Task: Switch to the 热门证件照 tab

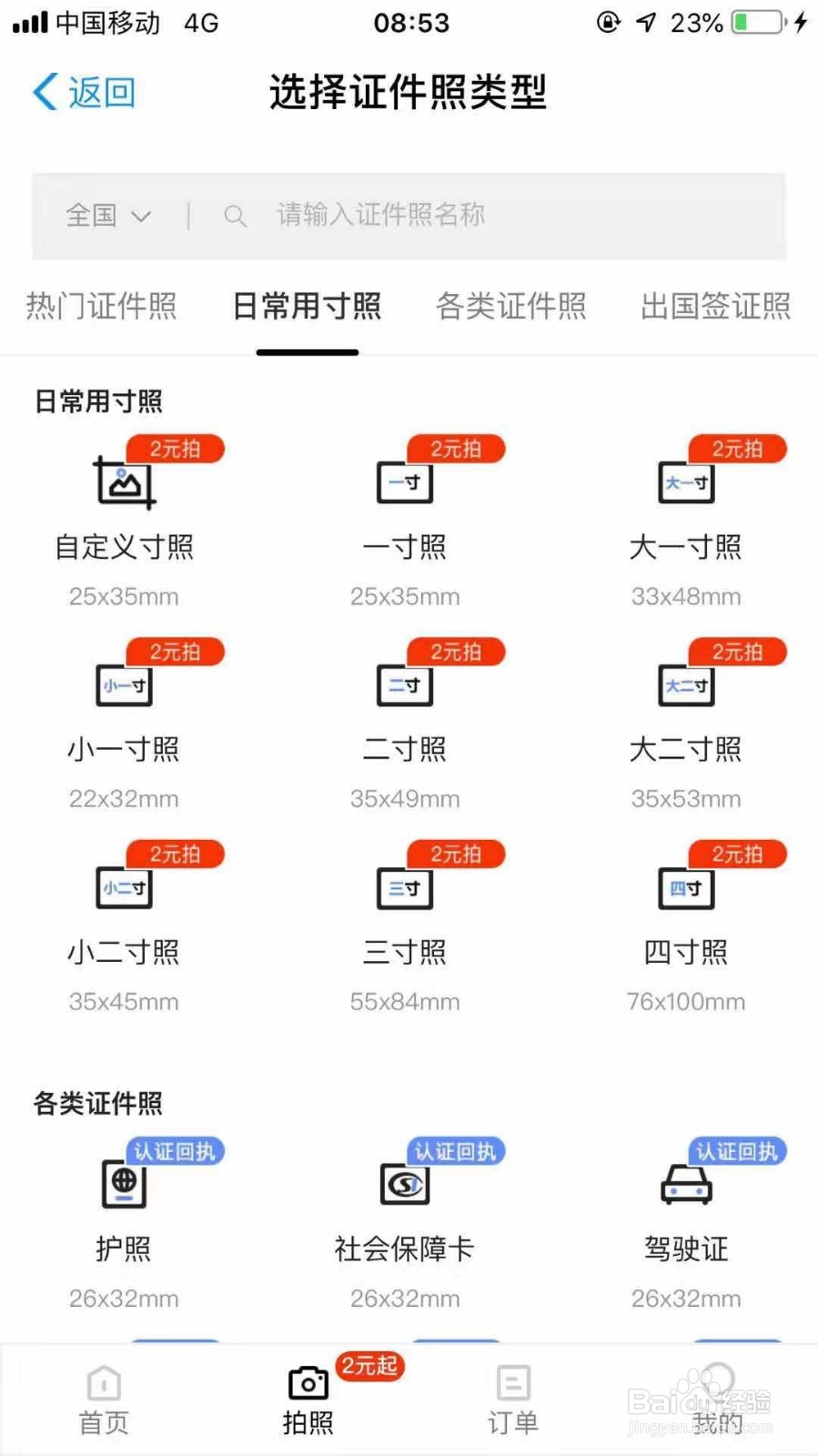Action: tap(101, 306)
